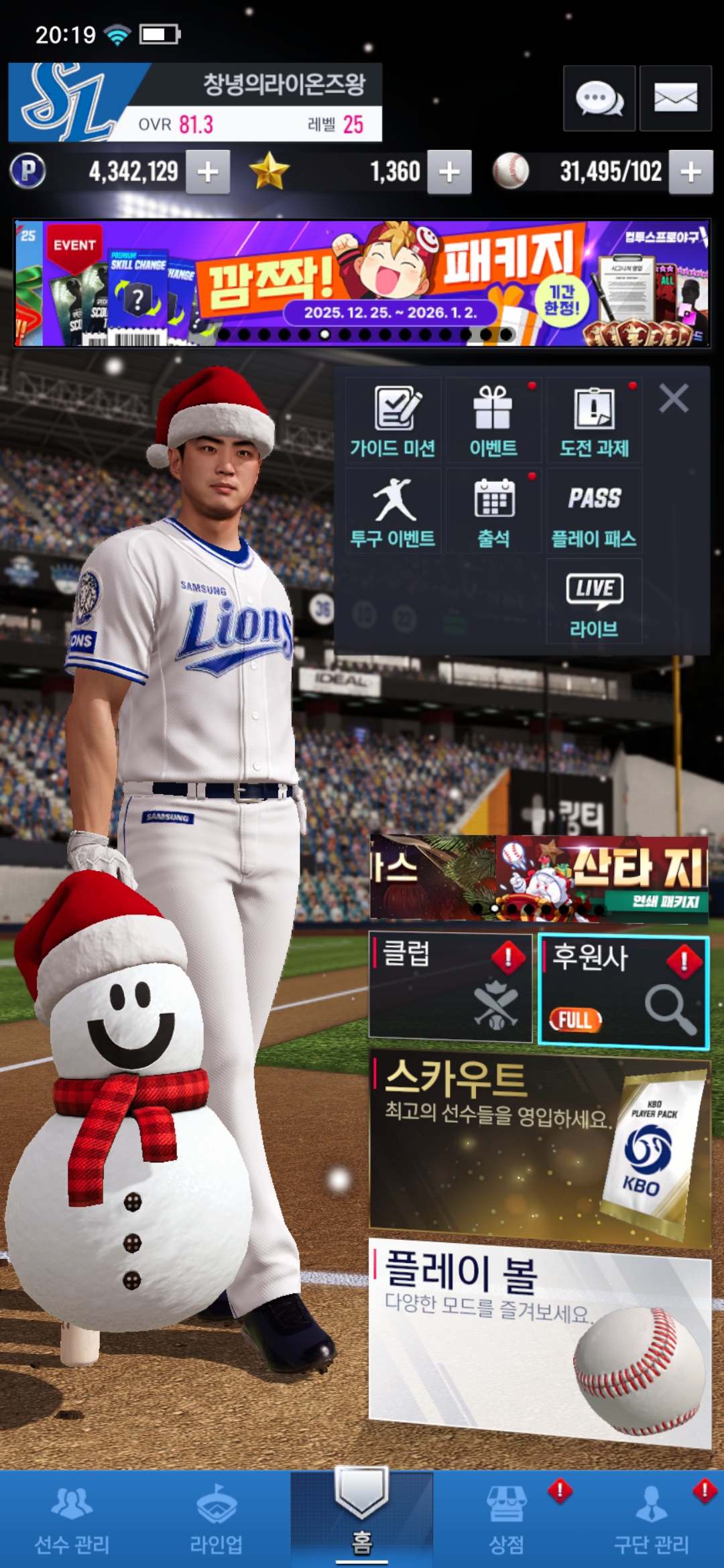Open 플레이 패스 menu

coord(594,511)
